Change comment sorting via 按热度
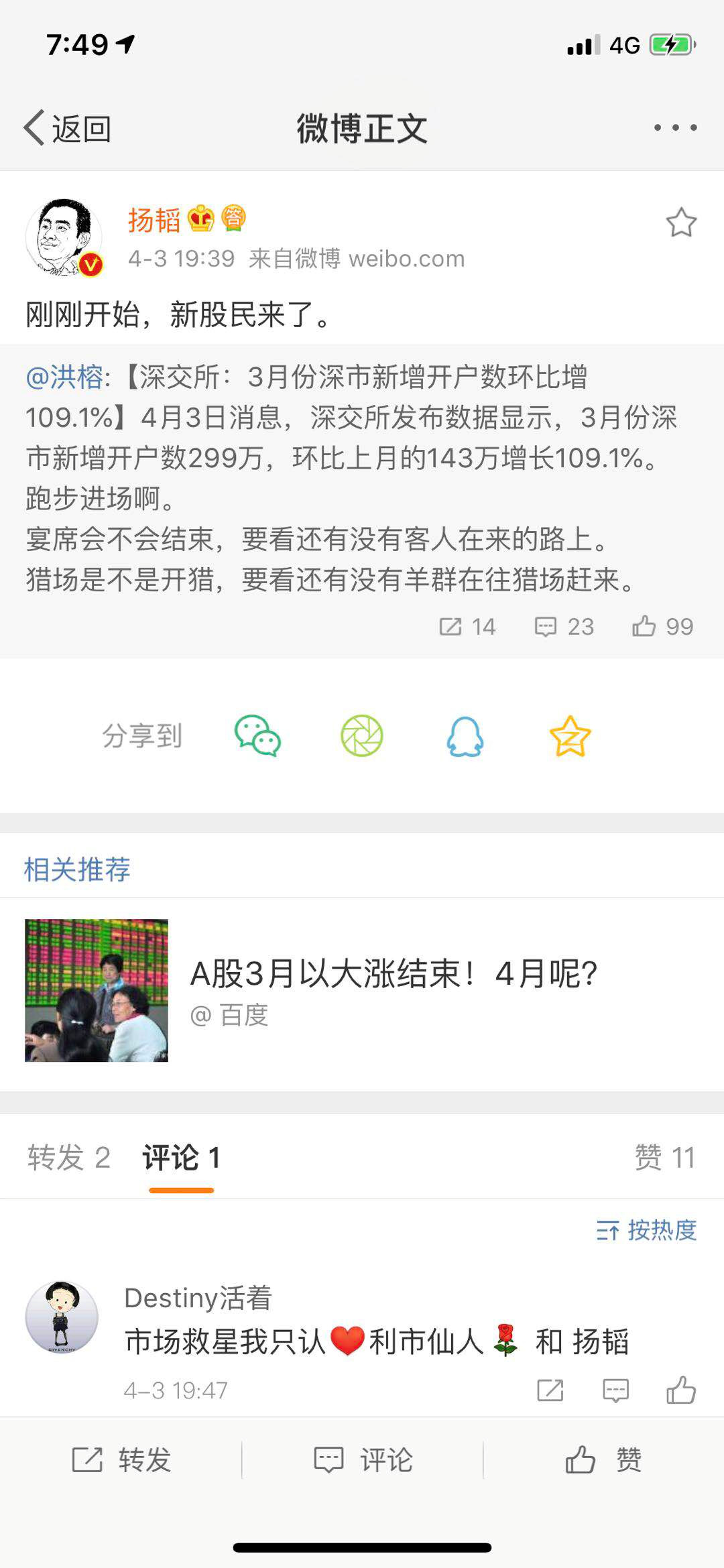724x1568 pixels. pyautogui.click(x=646, y=1230)
